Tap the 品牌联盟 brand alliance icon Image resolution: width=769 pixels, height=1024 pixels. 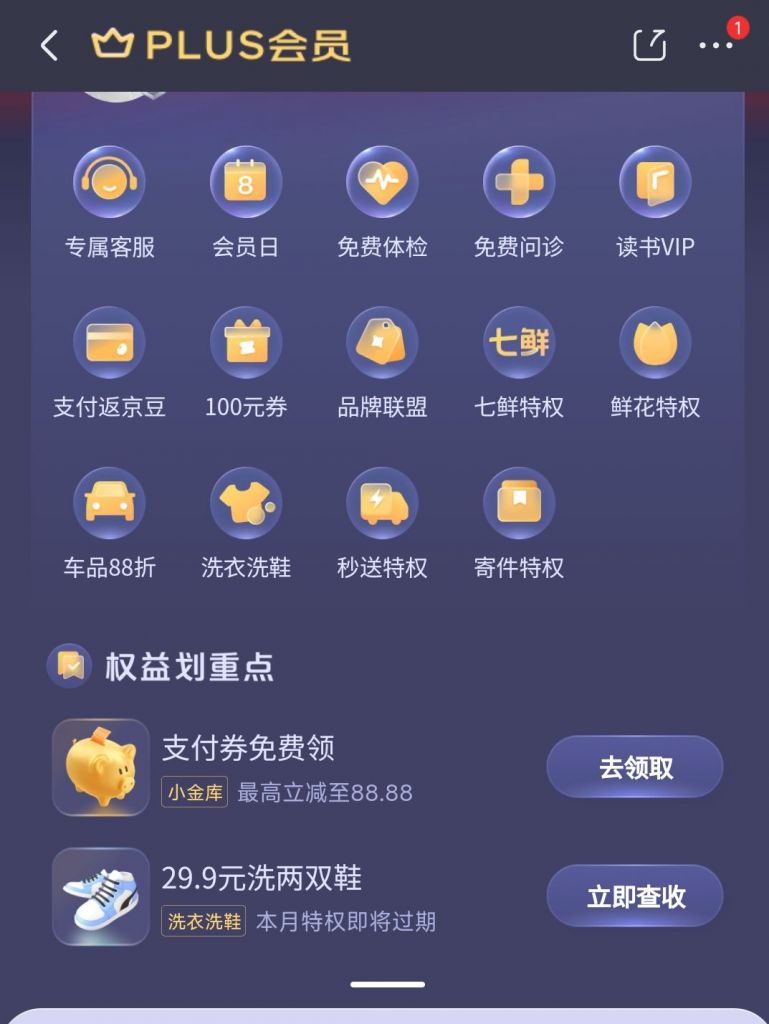tap(382, 343)
